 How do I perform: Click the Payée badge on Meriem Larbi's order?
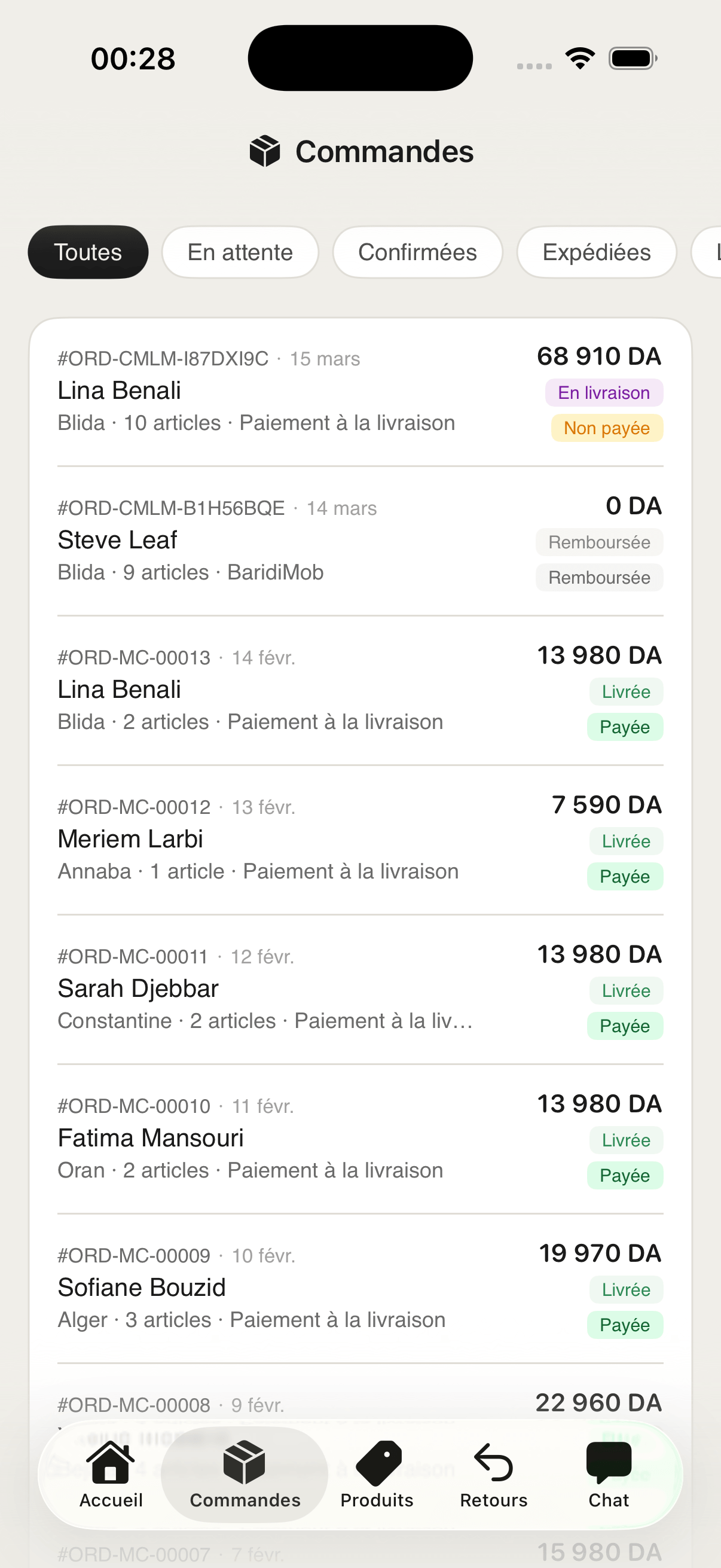pyautogui.click(x=625, y=876)
